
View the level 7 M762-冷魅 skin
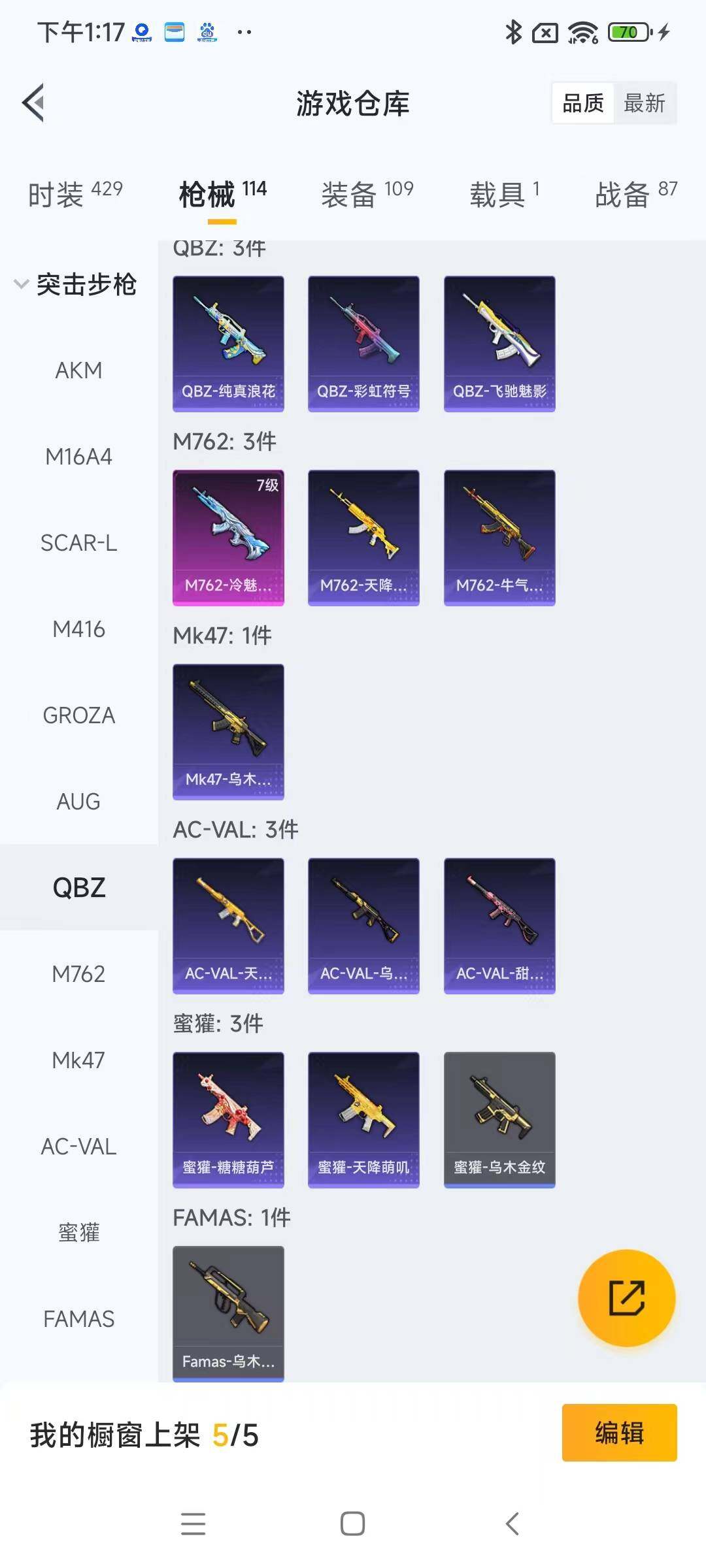click(x=228, y=538)
